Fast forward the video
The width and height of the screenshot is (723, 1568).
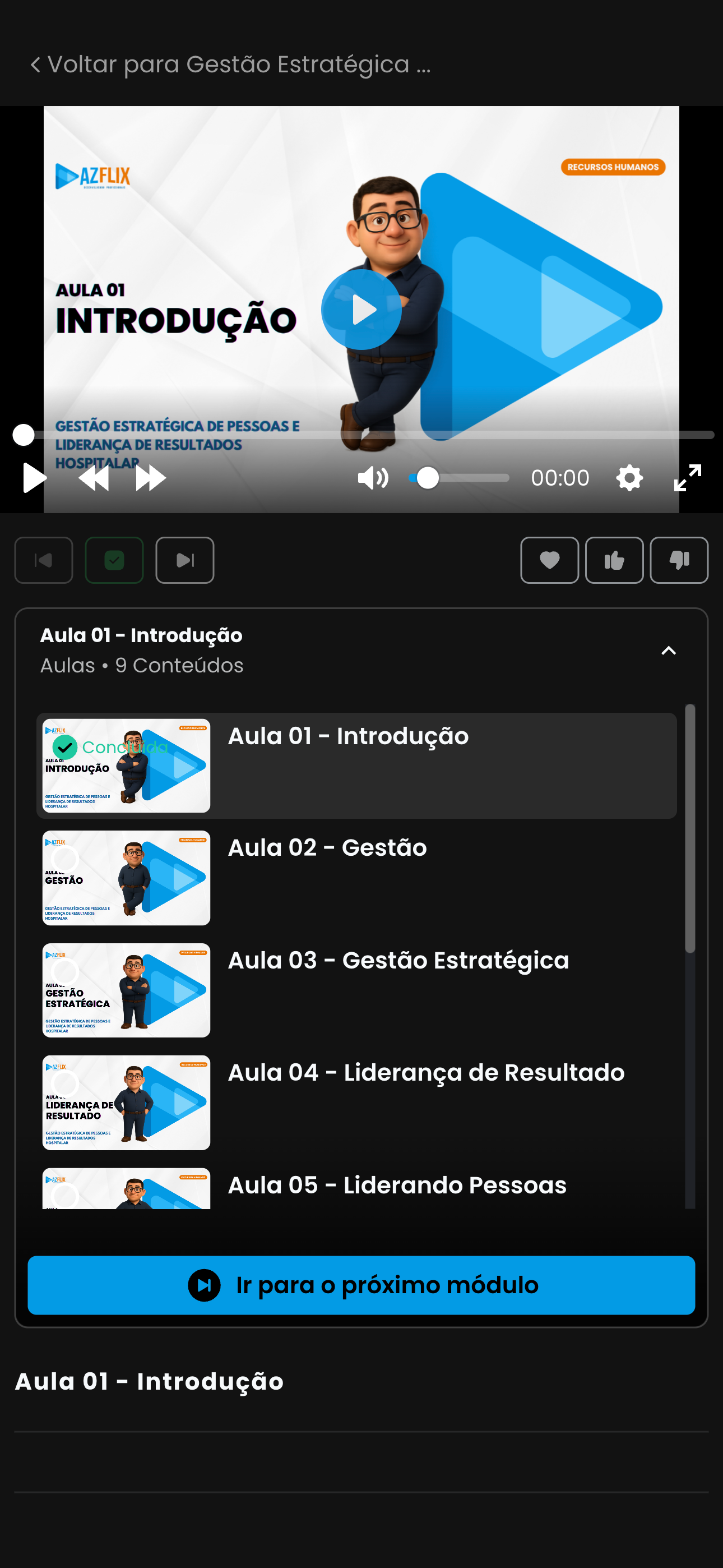[x=150, y=478]
